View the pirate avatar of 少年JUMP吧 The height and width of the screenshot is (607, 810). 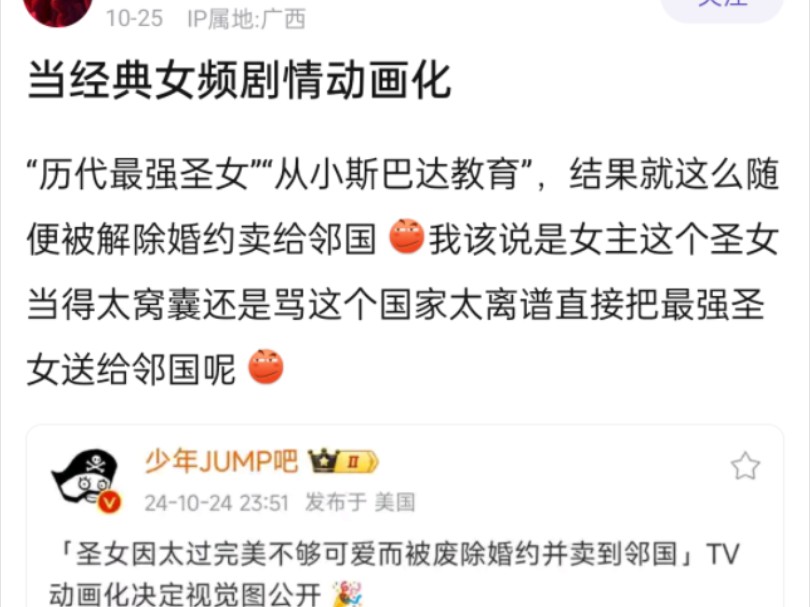(x=86, y=478)
